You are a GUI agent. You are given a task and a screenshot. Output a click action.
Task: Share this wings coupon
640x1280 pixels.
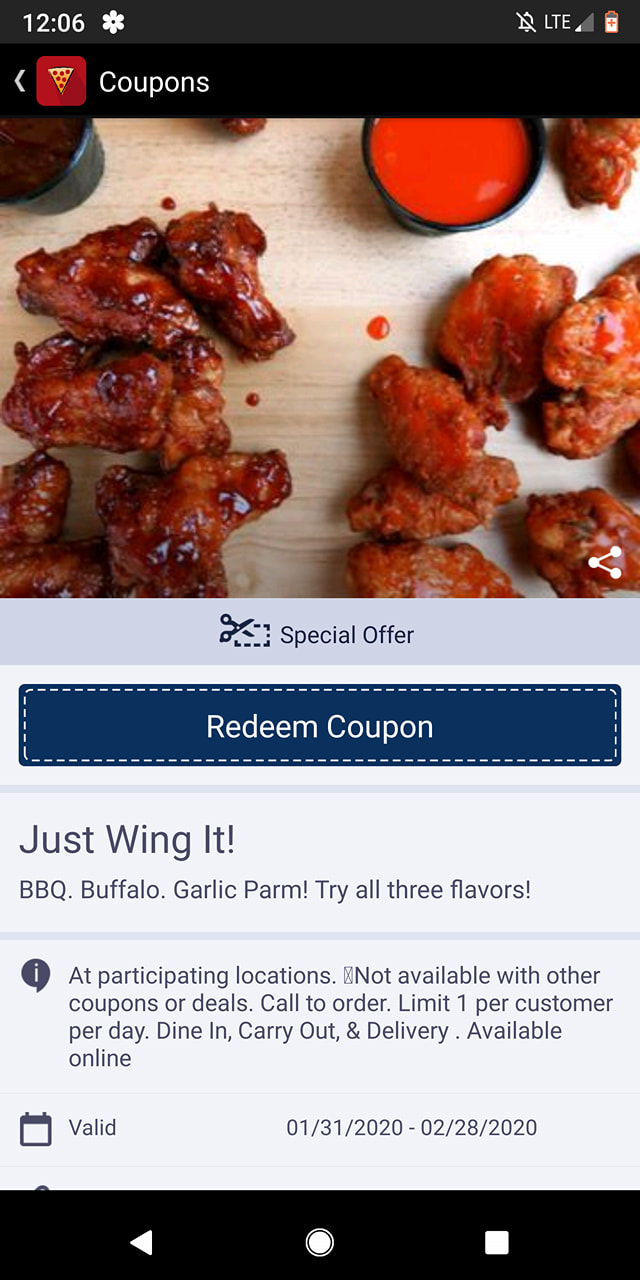[605, 563]
